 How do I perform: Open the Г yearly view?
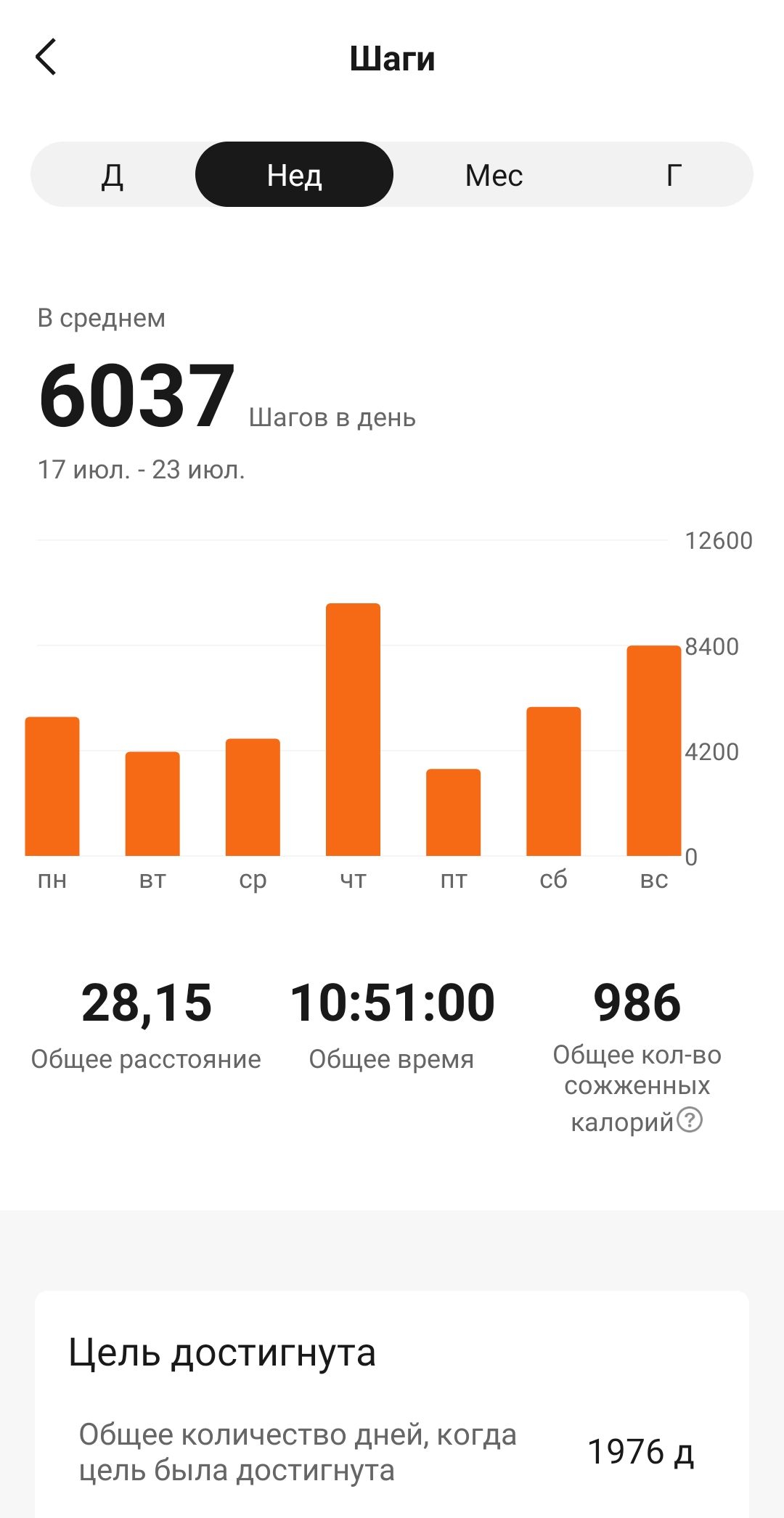[674, 174]
